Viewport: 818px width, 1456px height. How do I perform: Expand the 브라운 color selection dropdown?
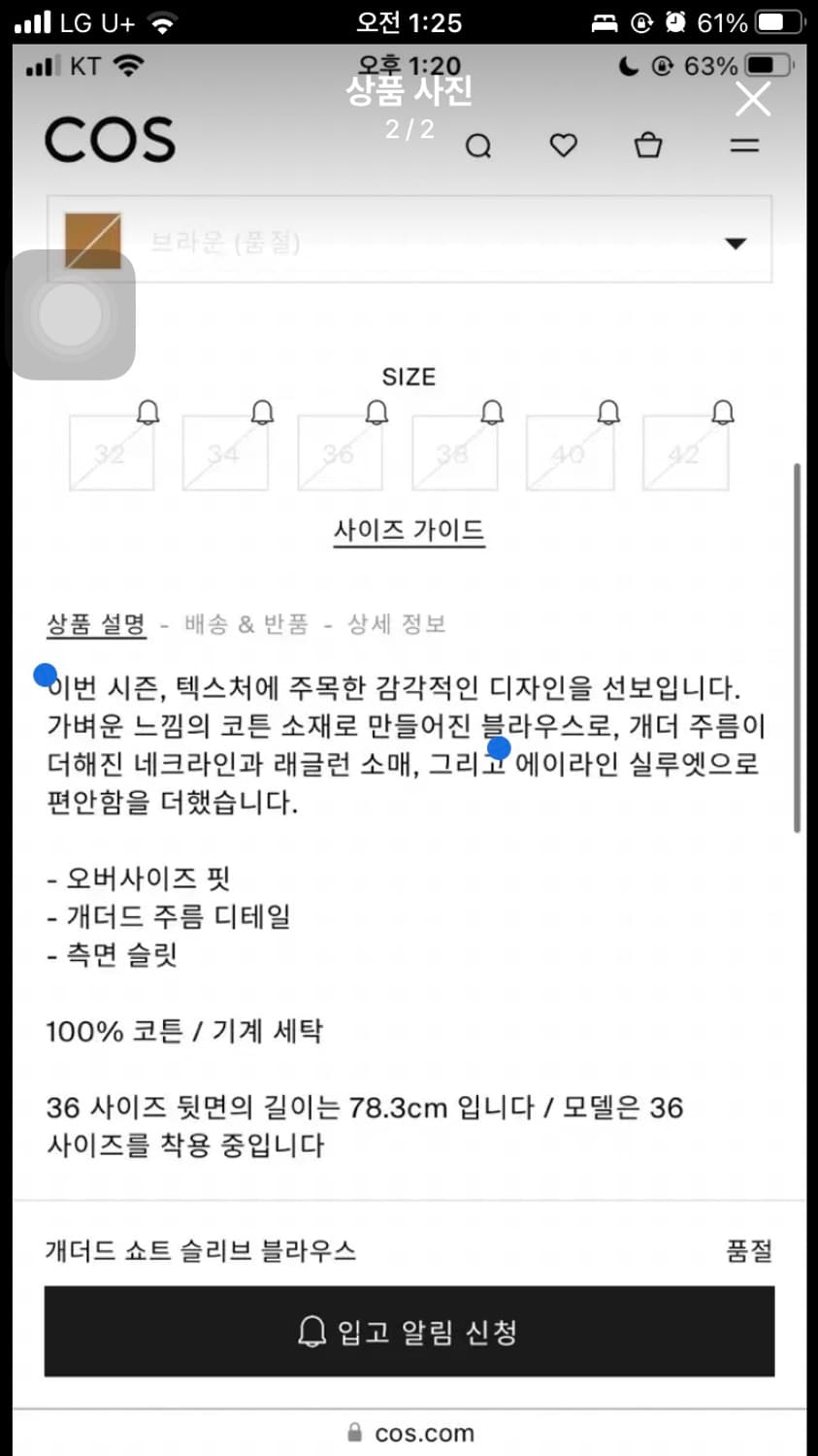pos(409,242)
